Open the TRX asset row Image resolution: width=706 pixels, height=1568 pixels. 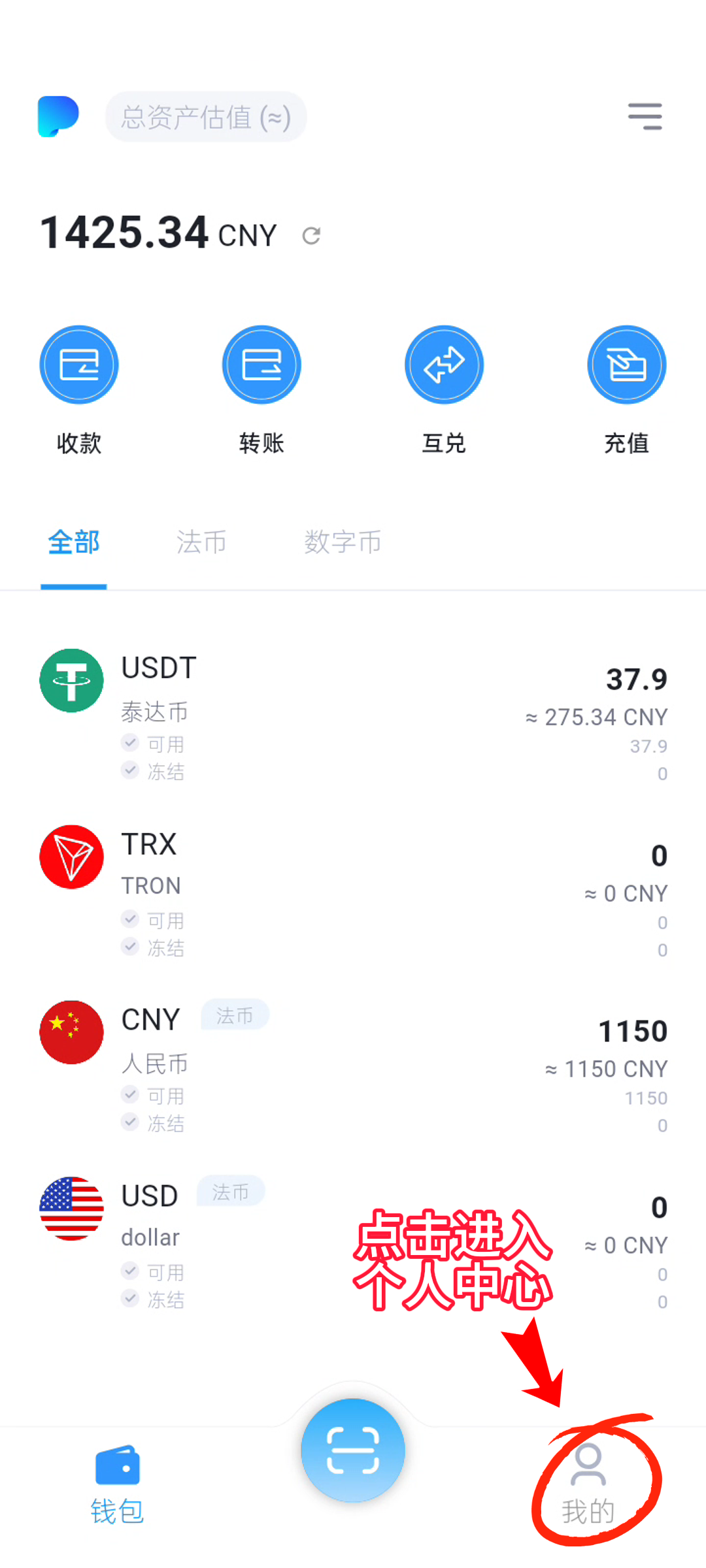coord(353,892)
